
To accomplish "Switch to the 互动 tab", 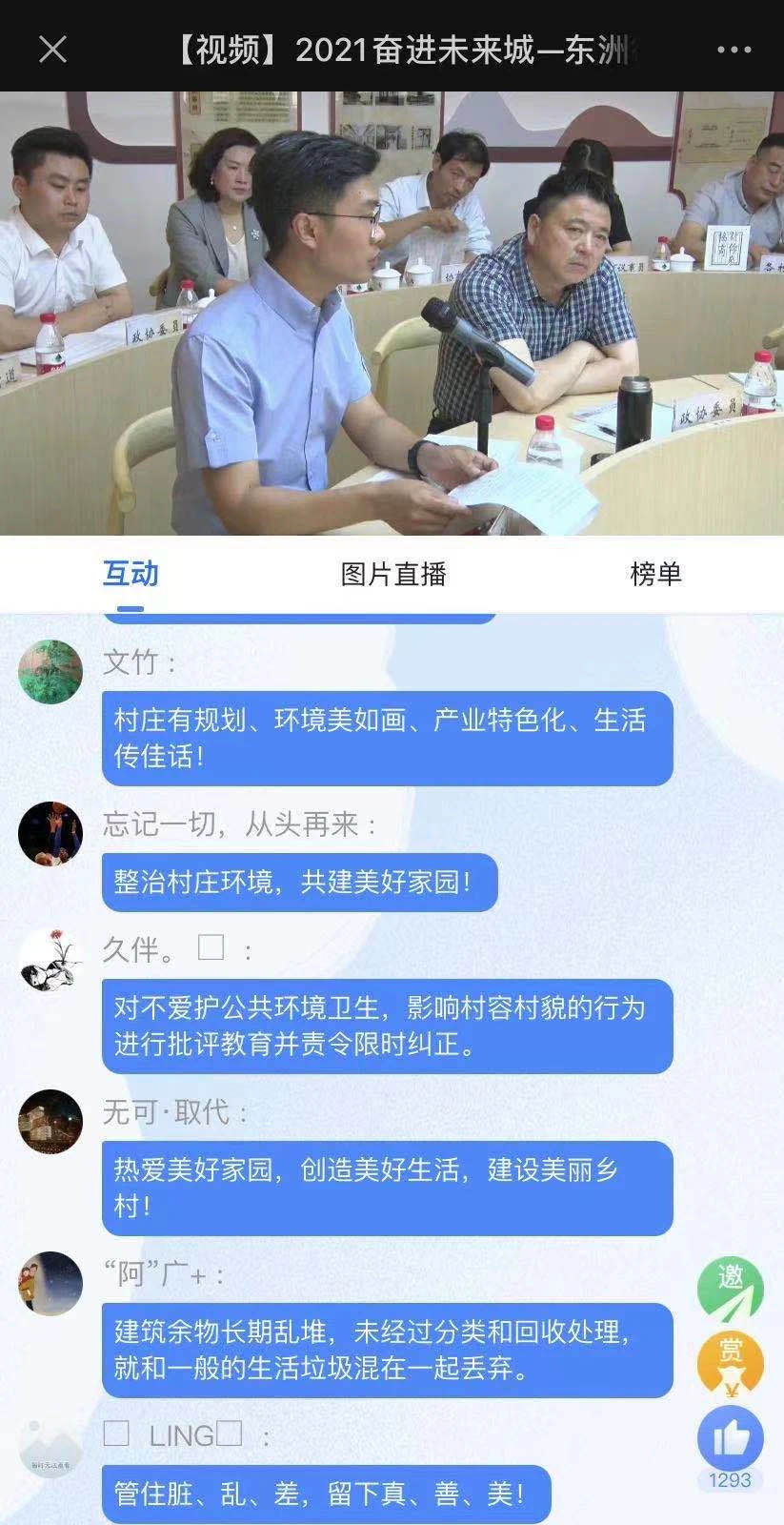I will point(131,574).
